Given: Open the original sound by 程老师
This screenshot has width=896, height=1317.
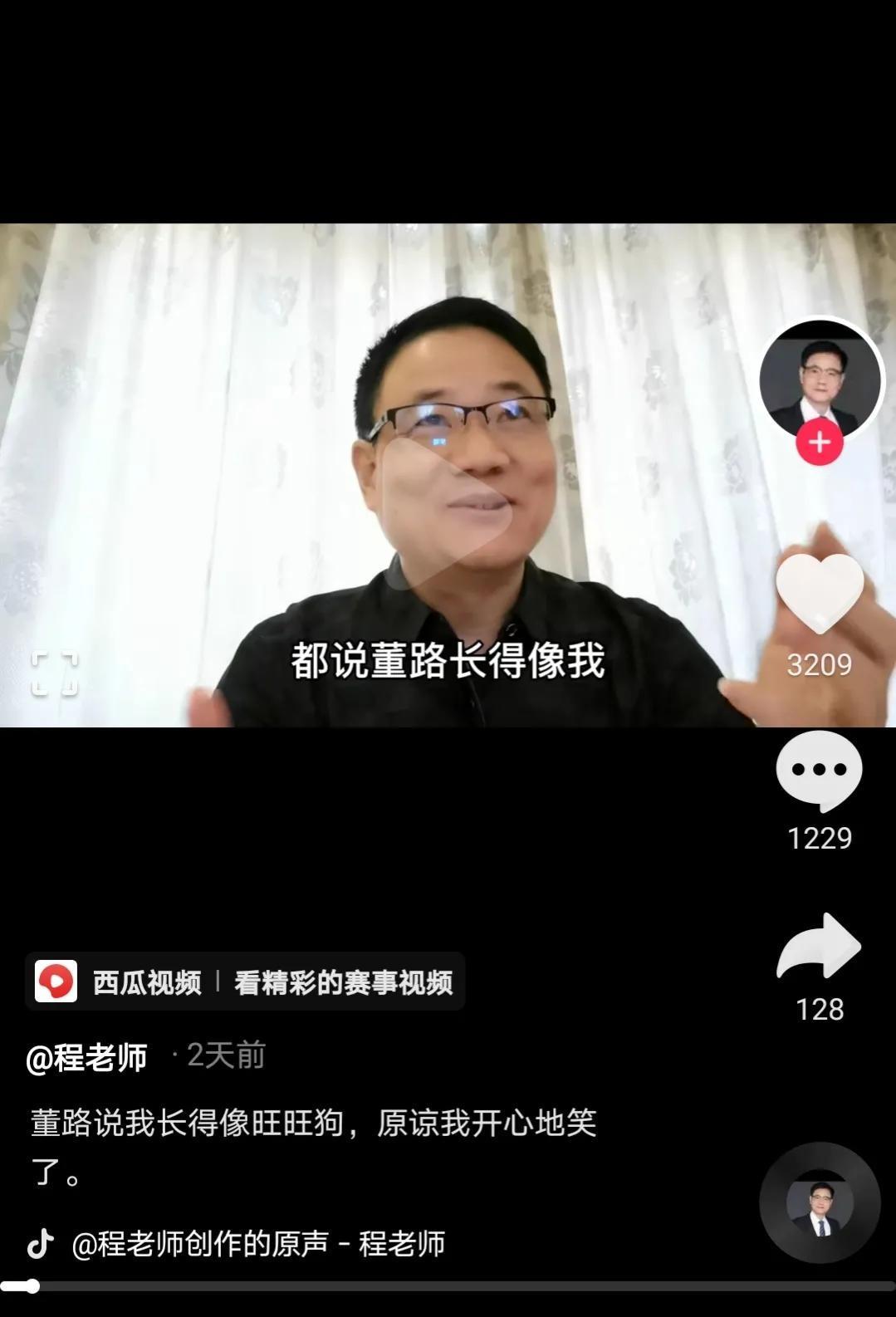Looking at the screenshot, I should click(x=257, y=1244).
